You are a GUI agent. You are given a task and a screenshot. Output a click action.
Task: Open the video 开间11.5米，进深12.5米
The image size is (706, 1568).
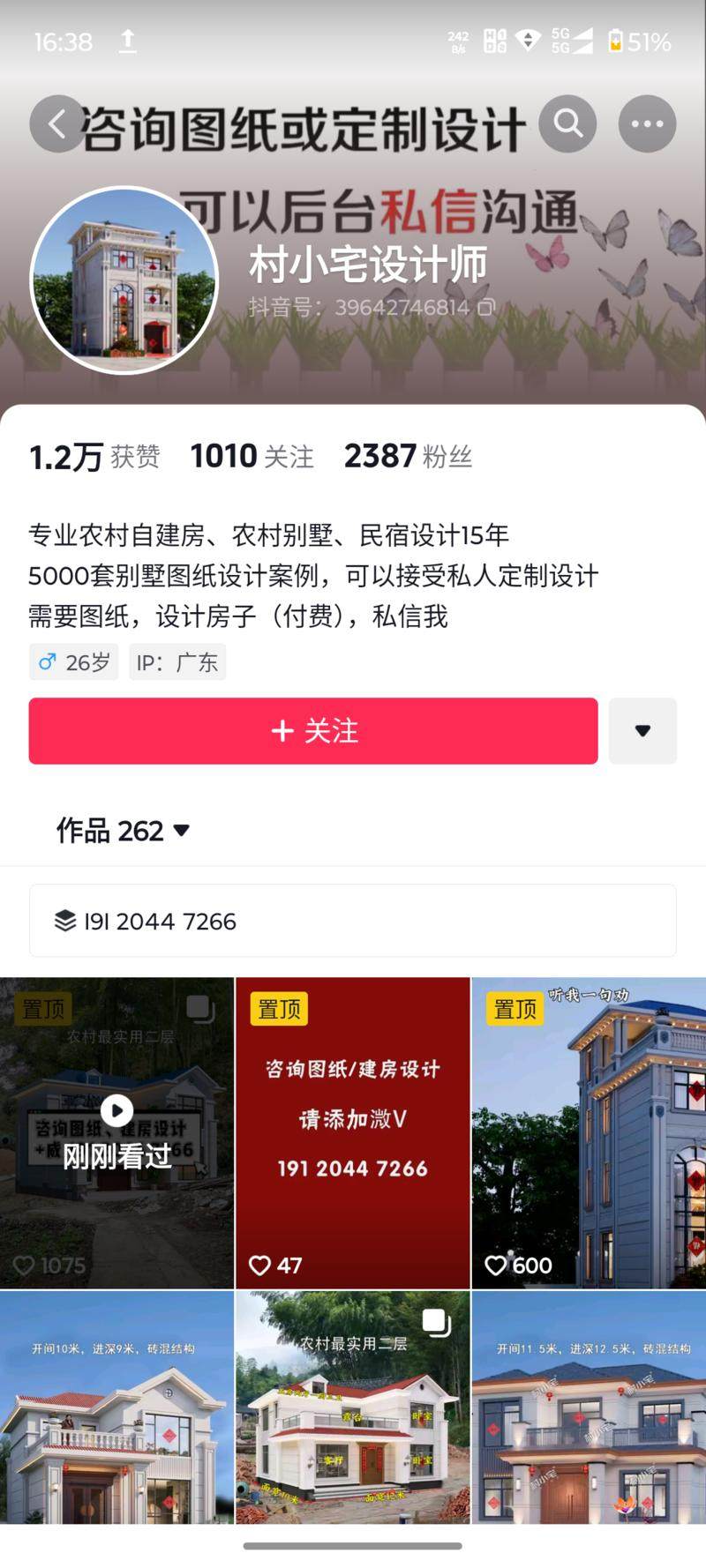[589, 1407]
